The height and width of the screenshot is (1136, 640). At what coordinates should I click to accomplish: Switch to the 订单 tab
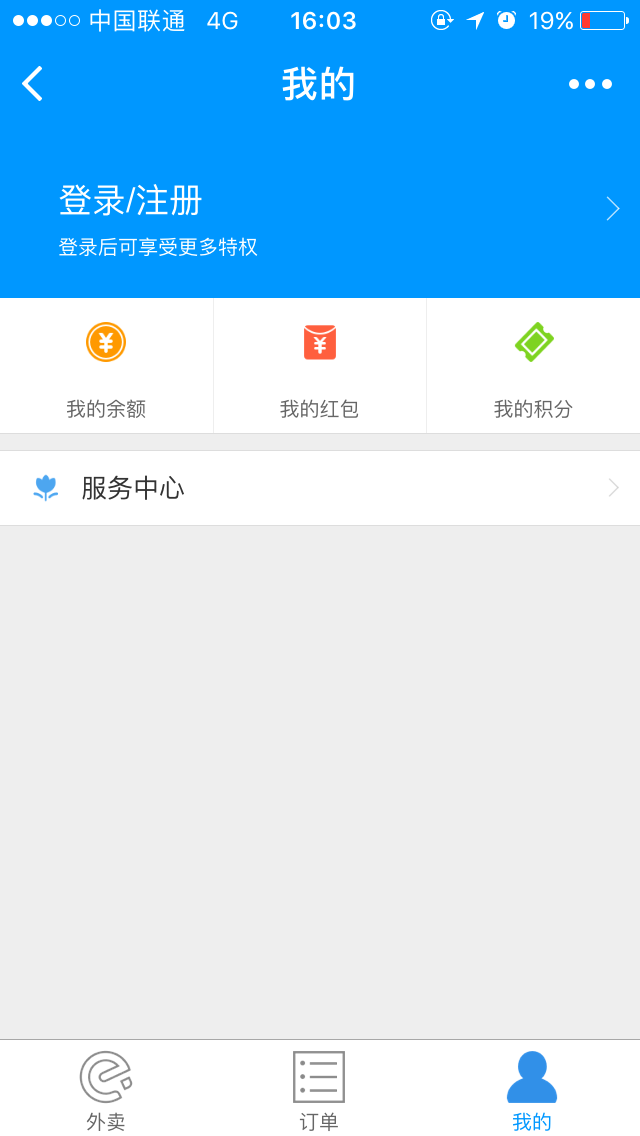319,1090
